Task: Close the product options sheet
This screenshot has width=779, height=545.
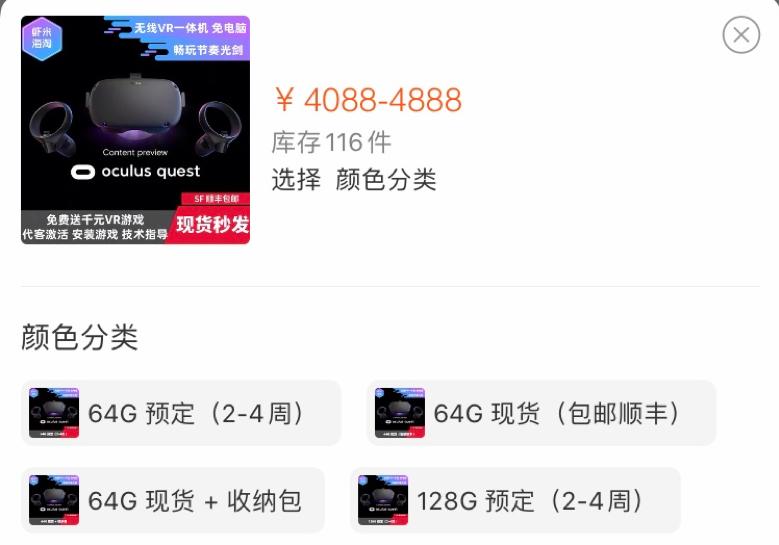Action: pos(741,36)
